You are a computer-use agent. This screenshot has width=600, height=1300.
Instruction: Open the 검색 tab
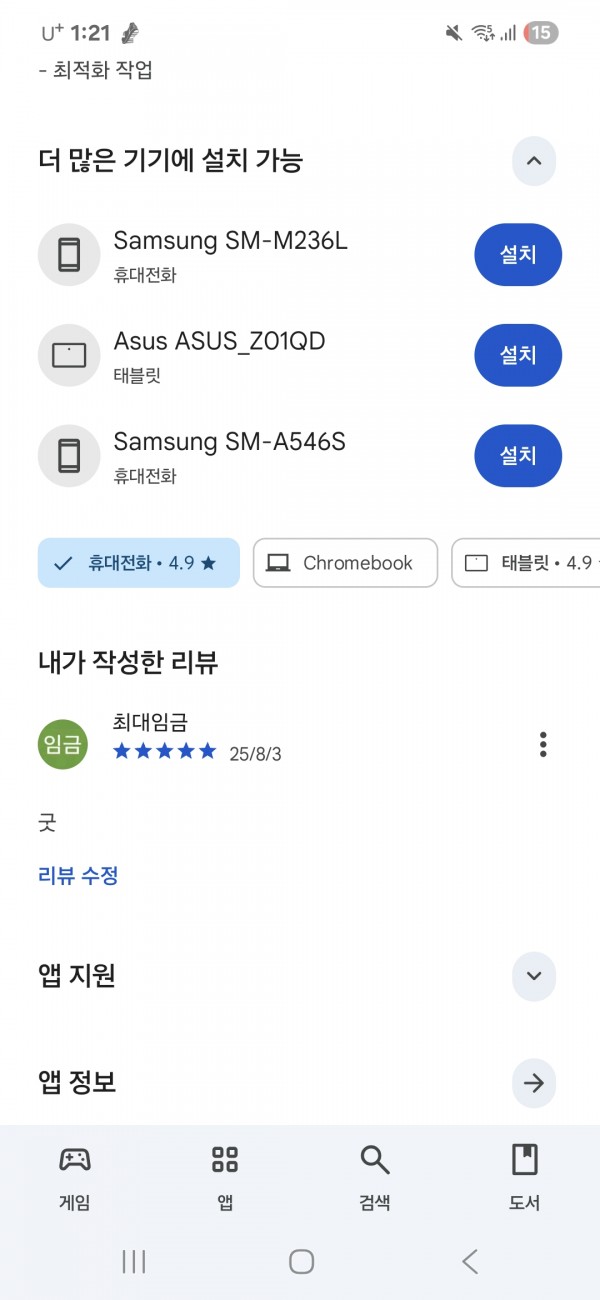click(x=375, y=1178)
